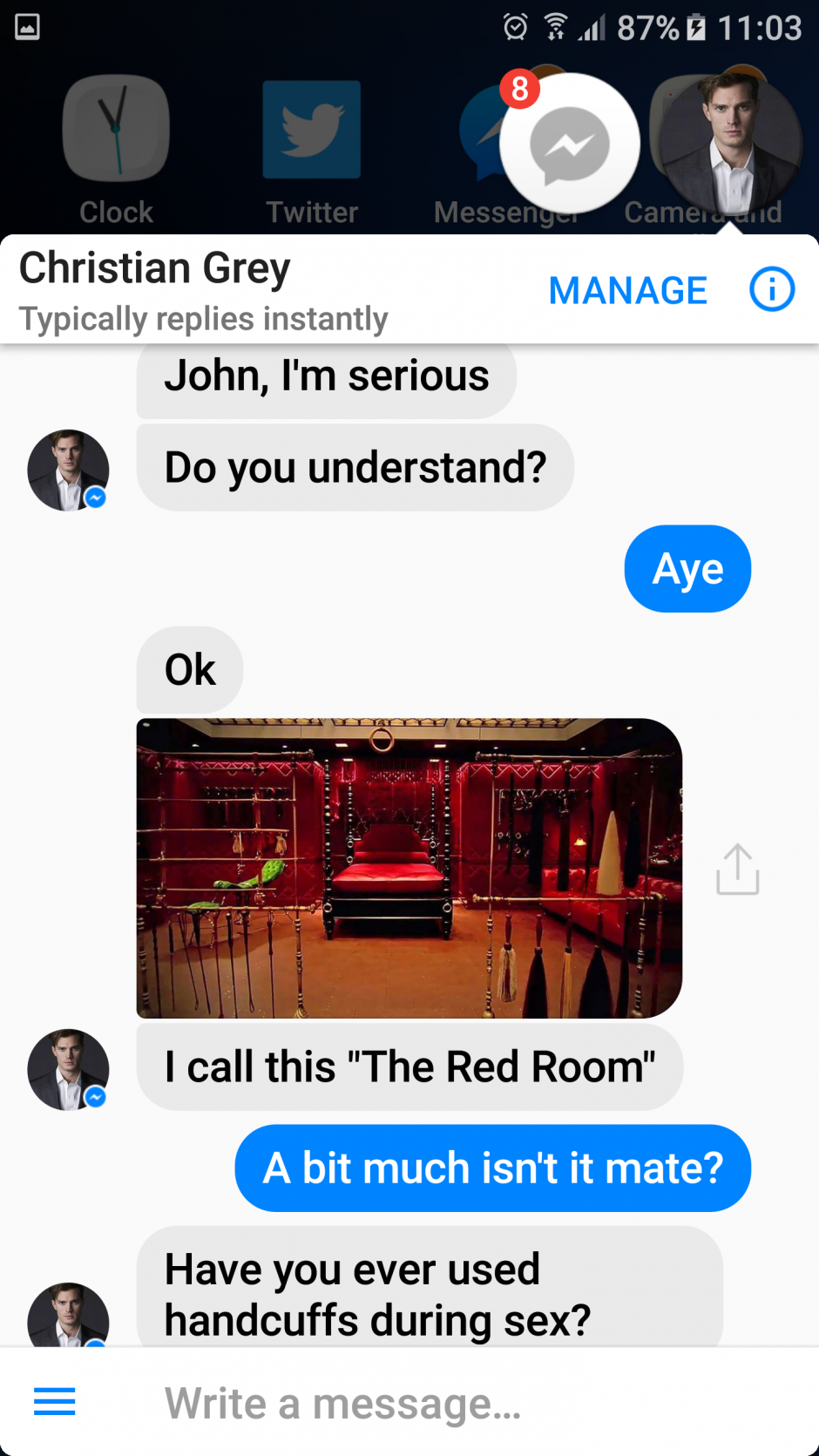Tap the Messenger chat head with badge 8
Screen dimensions: 819x1456
click(x=569, y=144)
